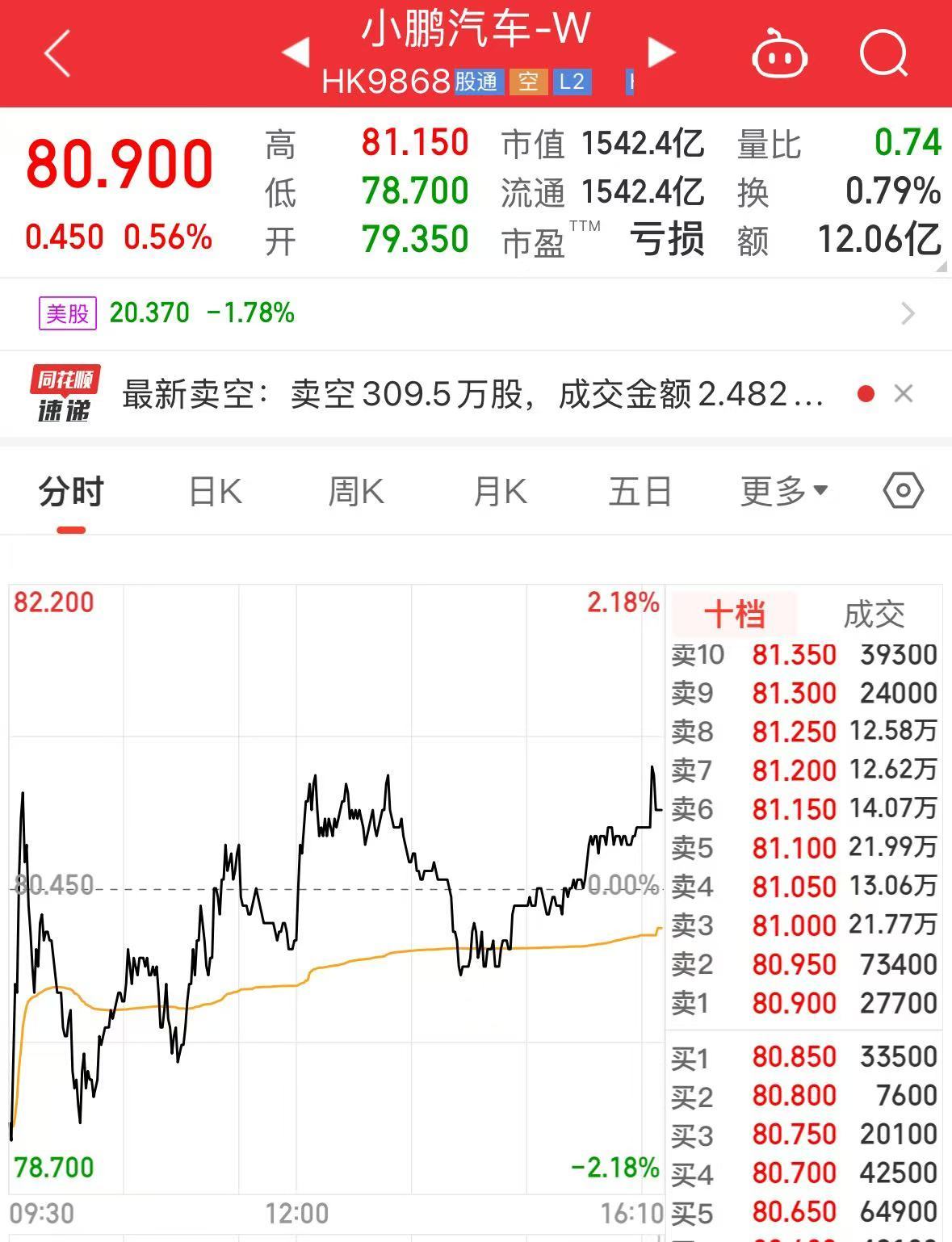
Task: Show the 五日 chart
Action: [640, 491]
